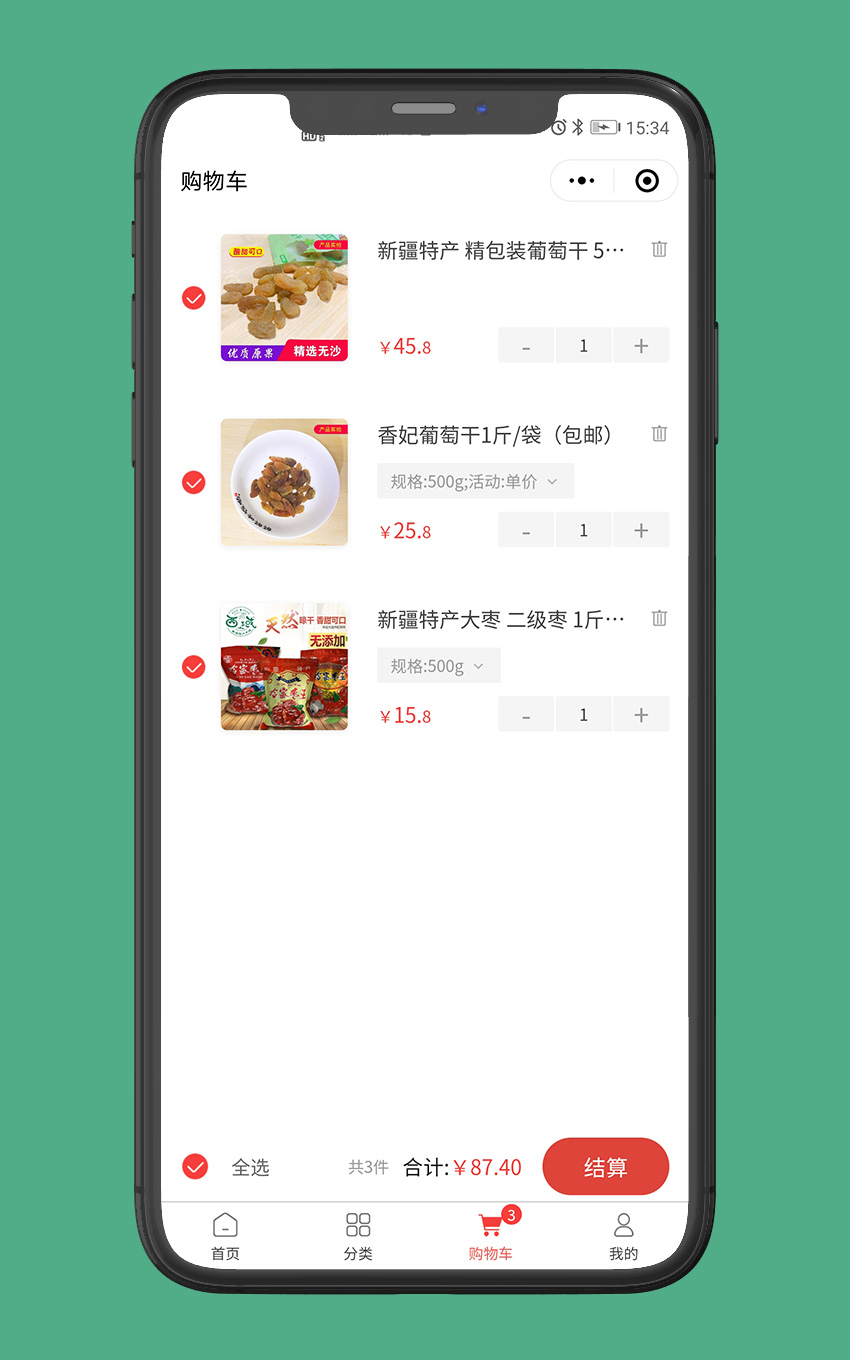
Task: Deselect the 香妃葡萄干 item checkbox
Action: [x=194, y=483]
